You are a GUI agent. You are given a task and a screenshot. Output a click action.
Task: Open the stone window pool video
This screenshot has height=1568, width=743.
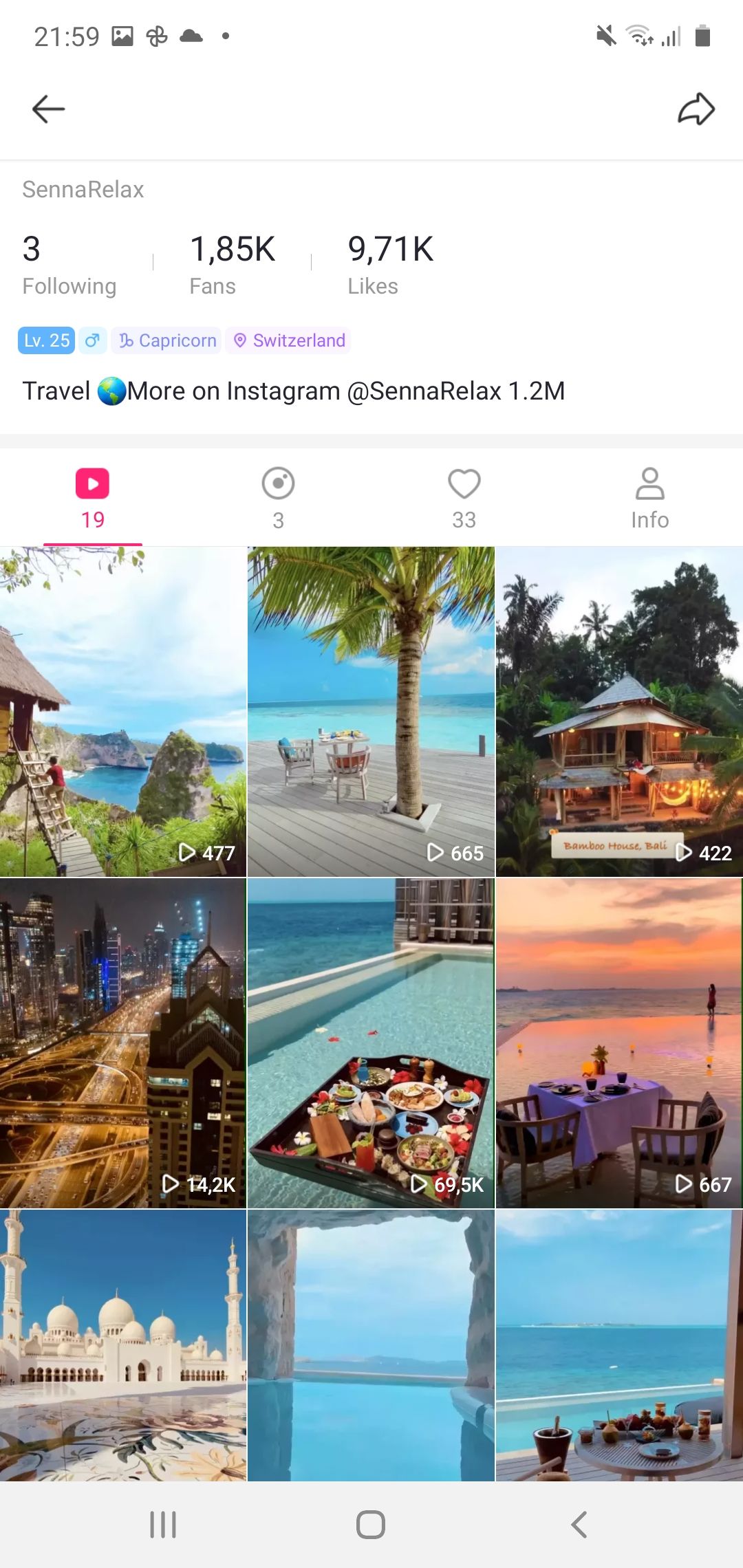pyautogui.click(x=371, y=1344)
